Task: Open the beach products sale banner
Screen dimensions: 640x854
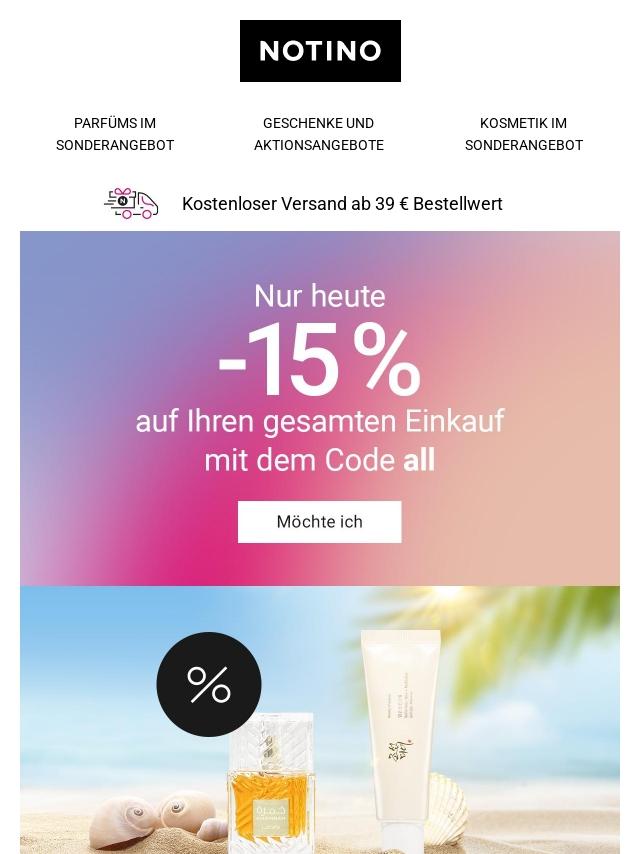Action: point(320,720)
